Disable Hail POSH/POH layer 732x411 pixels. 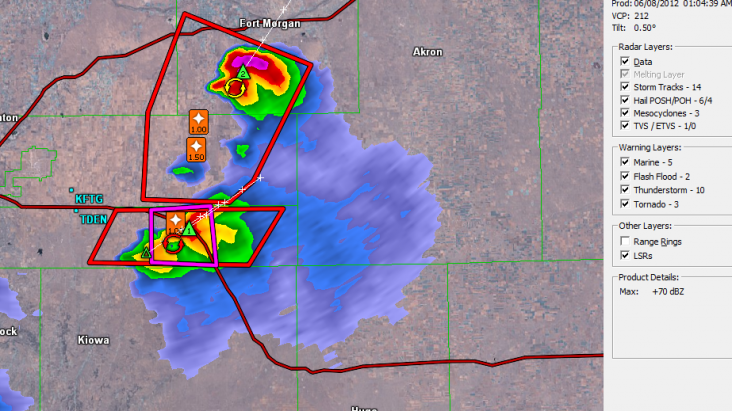coord(625,101)
